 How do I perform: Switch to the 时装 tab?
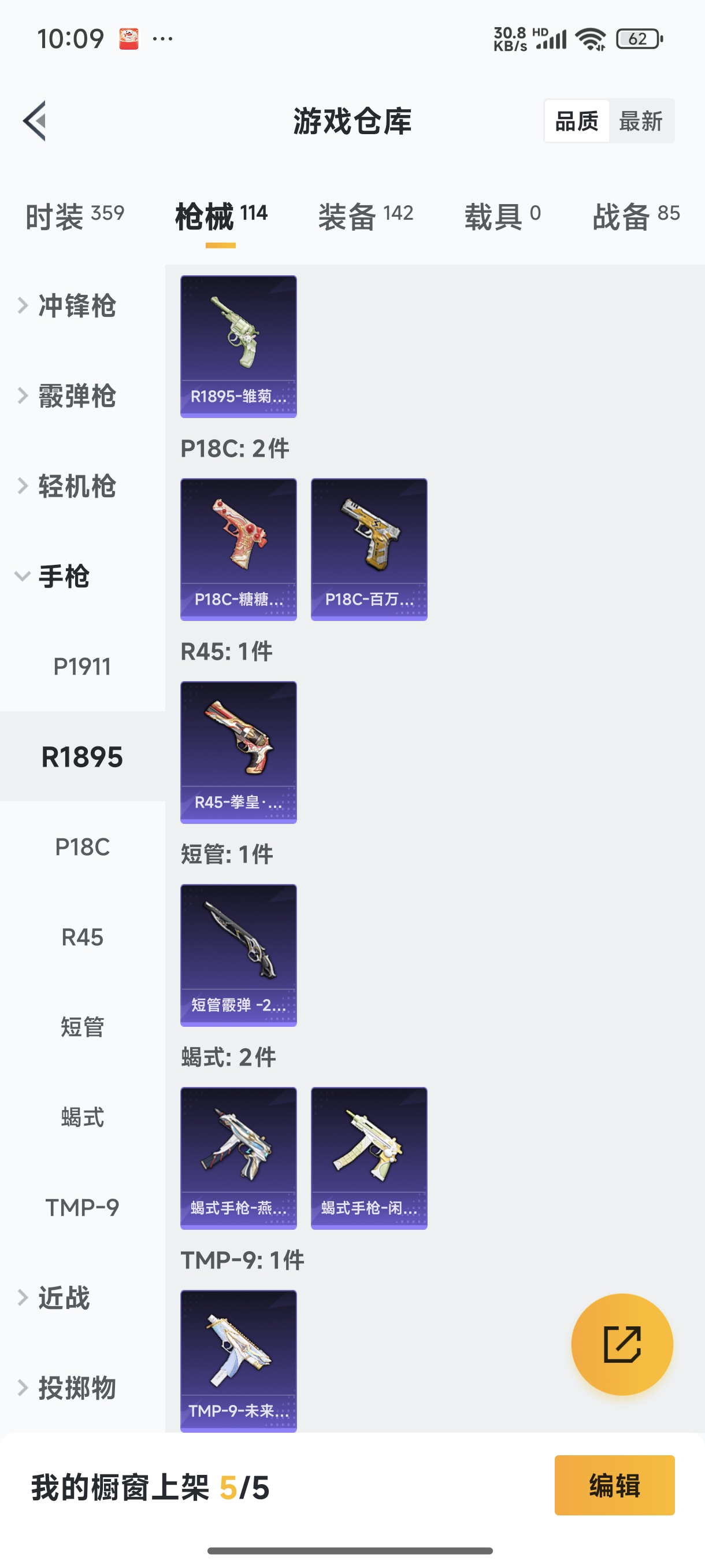click(74, 216)
